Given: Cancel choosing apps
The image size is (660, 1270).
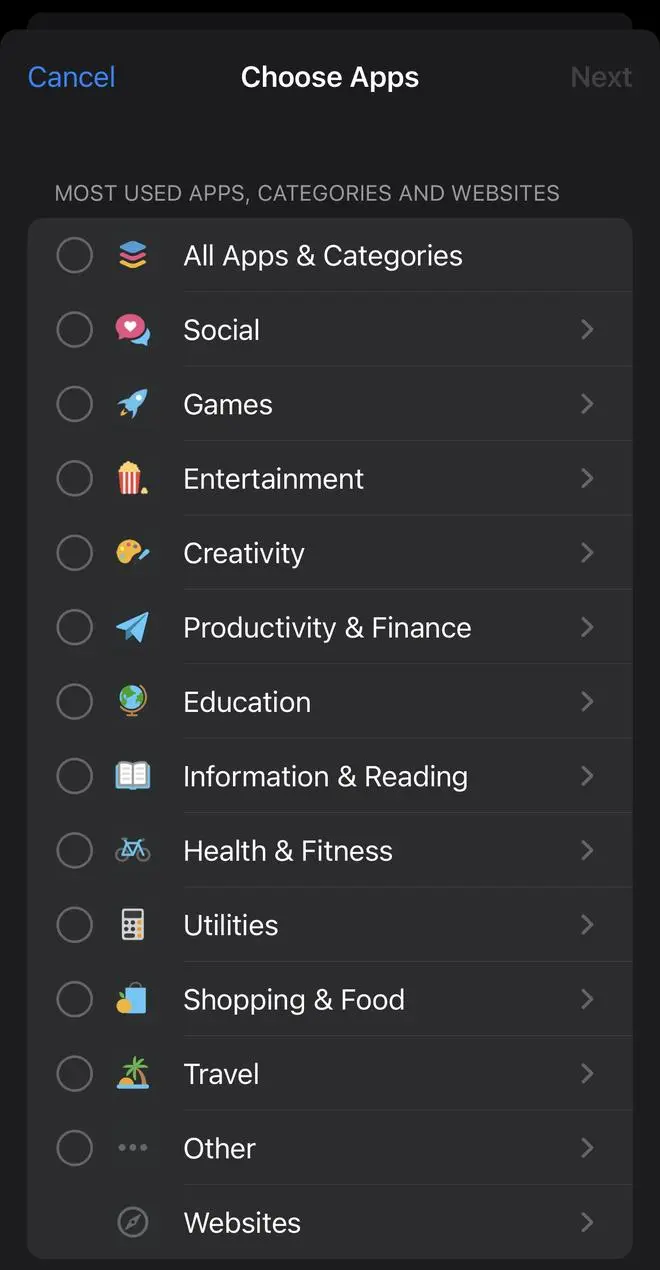Looking at the screenshot, I should pos(71,77).
